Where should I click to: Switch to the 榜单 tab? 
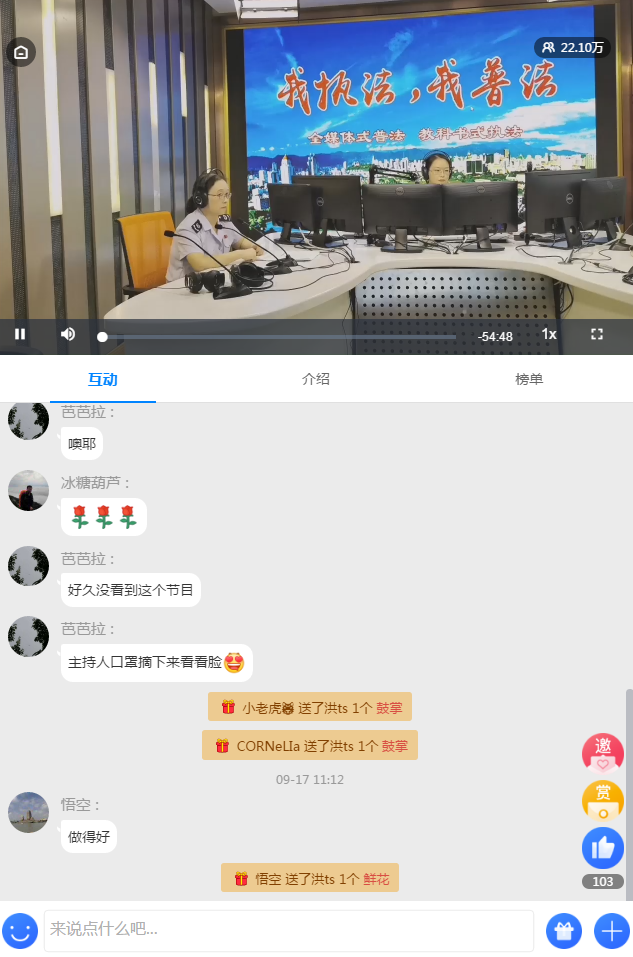point(529,379)
